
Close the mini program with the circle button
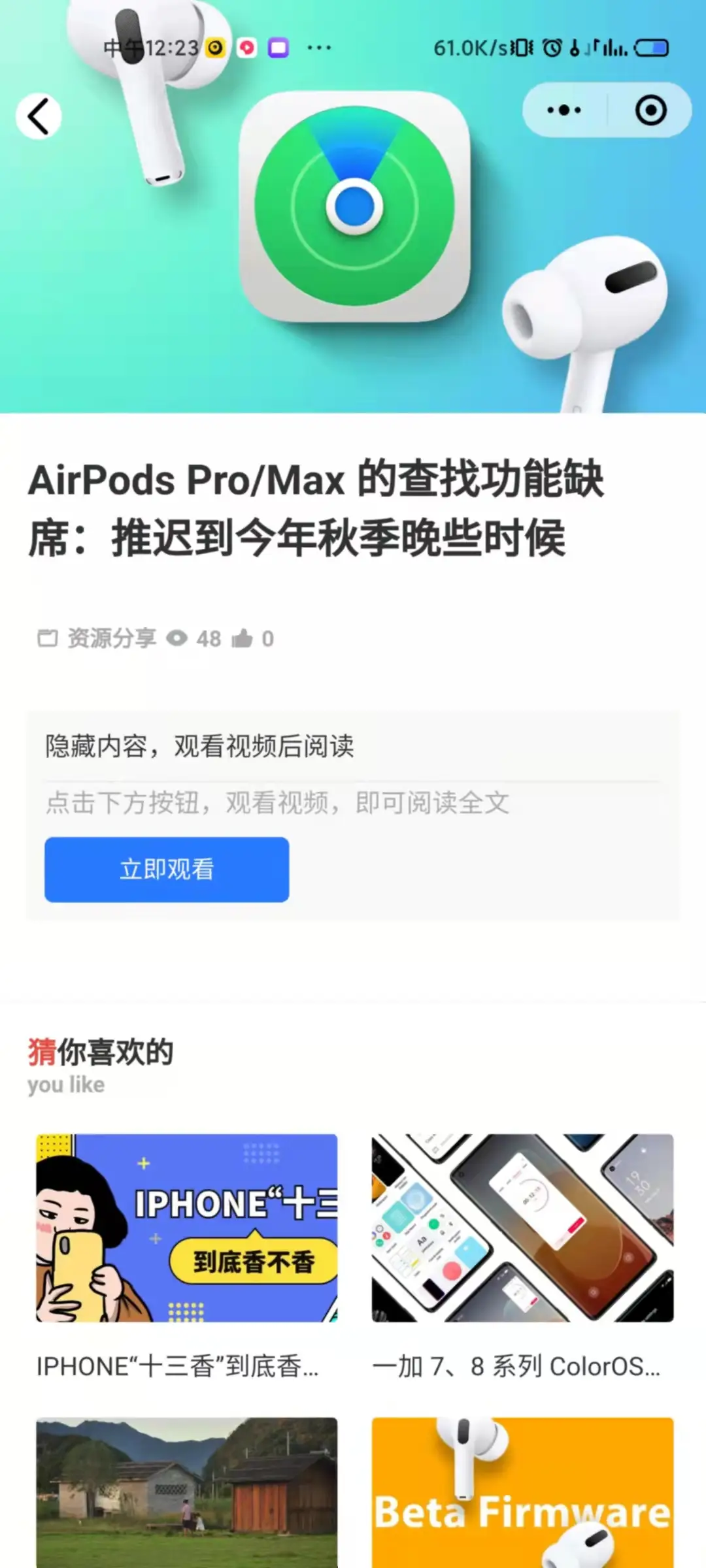coord(650,110)
